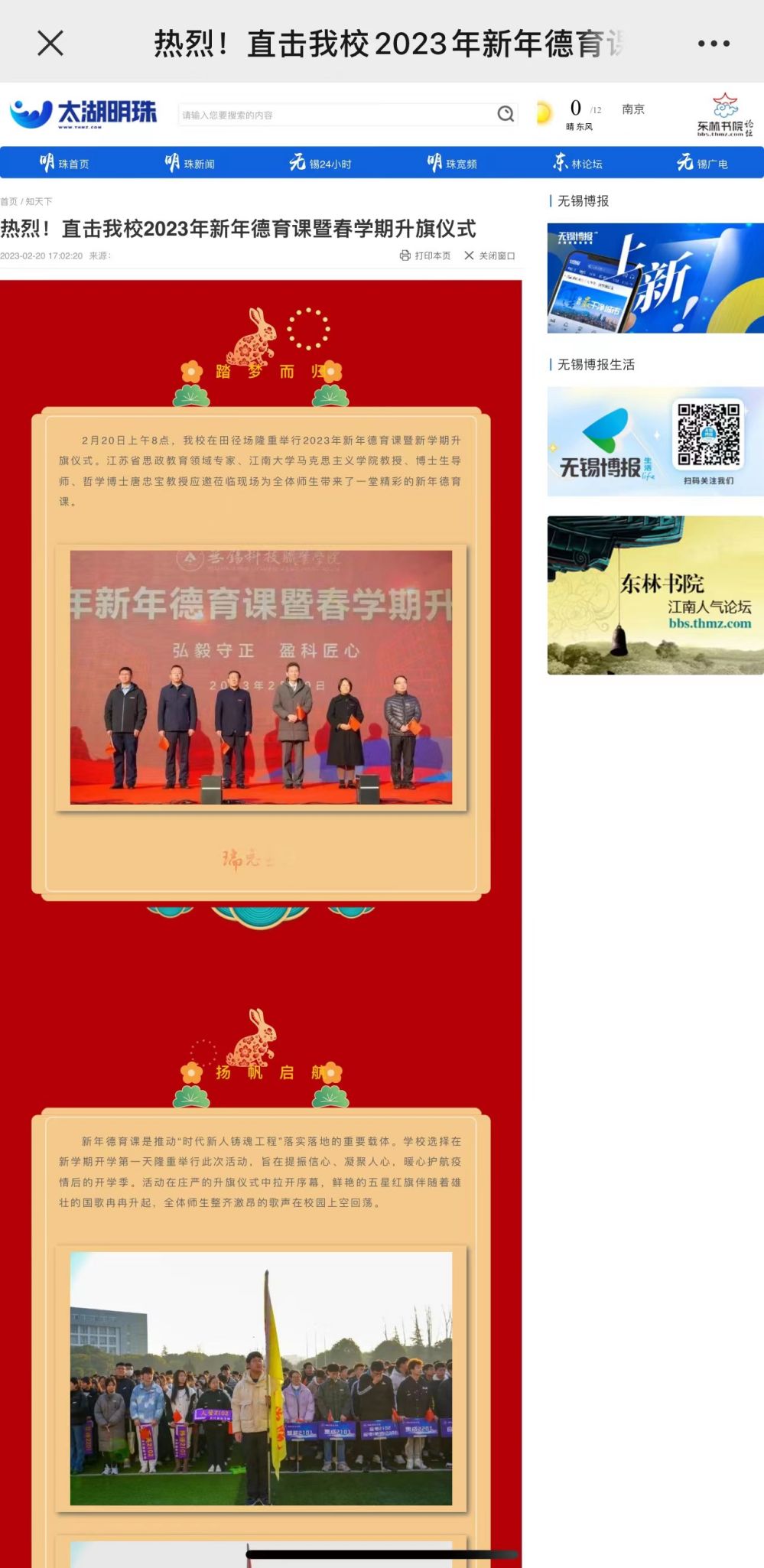Tap the search magnifier icon

506,114
